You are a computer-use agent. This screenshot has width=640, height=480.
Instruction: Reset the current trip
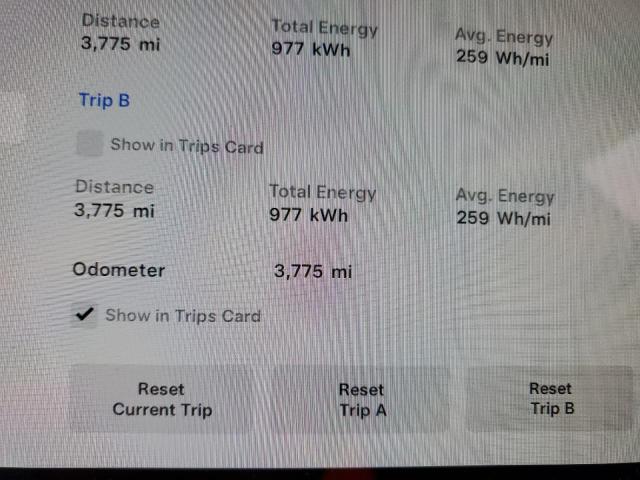[x=162, y=399]
